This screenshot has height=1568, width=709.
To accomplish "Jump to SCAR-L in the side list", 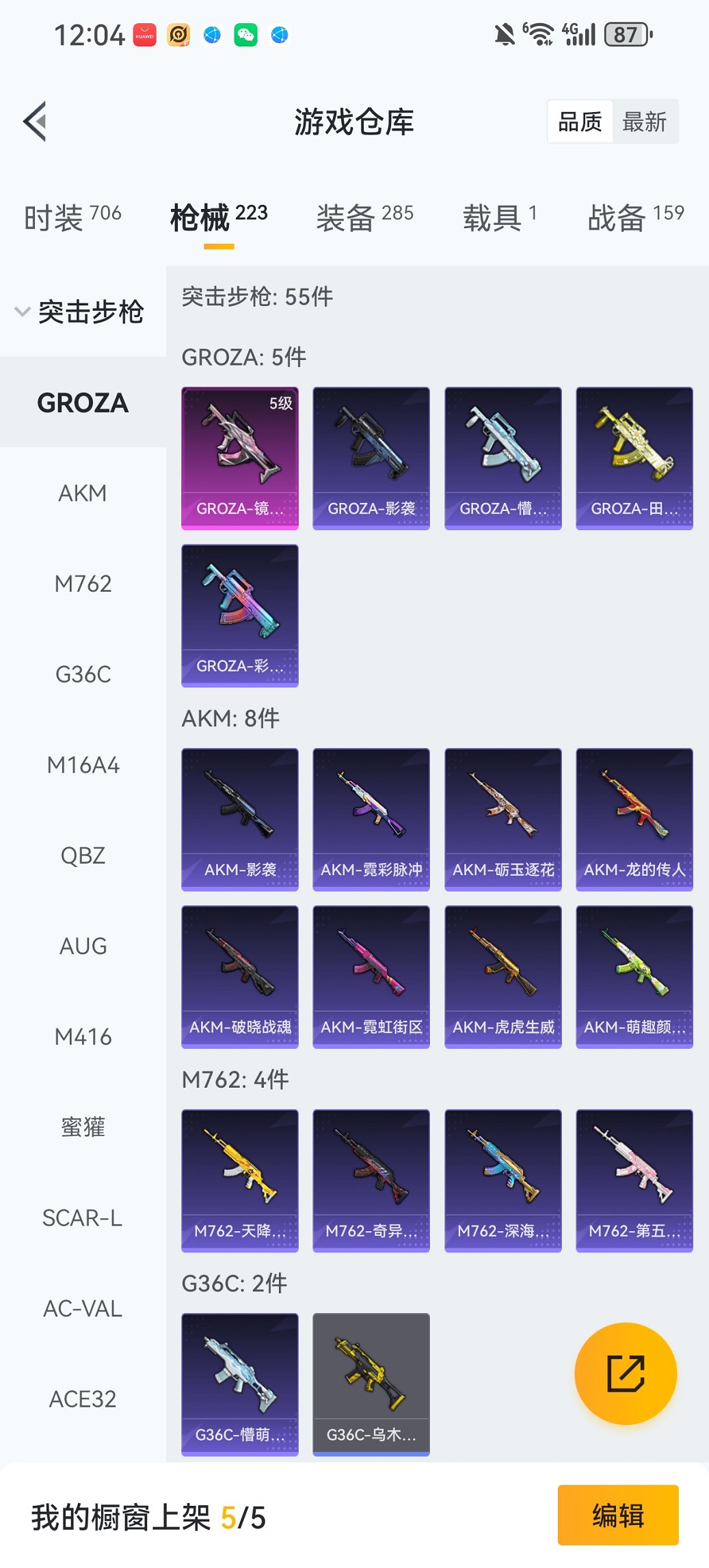I will tap(83, 1218).
